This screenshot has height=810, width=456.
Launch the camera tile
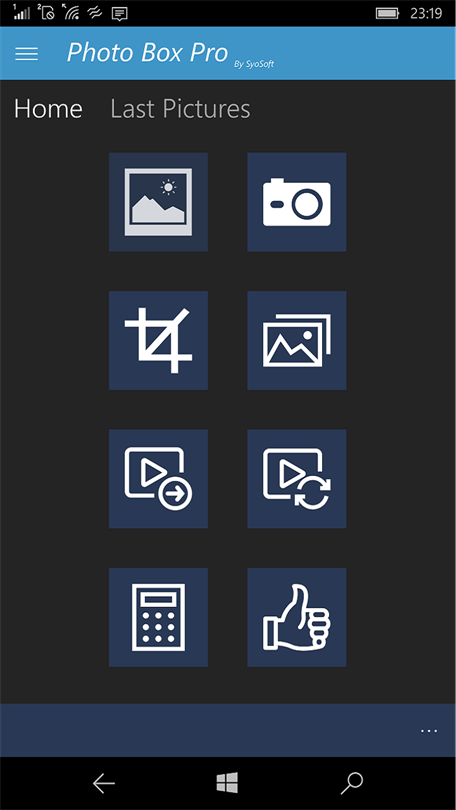(296, 202)
